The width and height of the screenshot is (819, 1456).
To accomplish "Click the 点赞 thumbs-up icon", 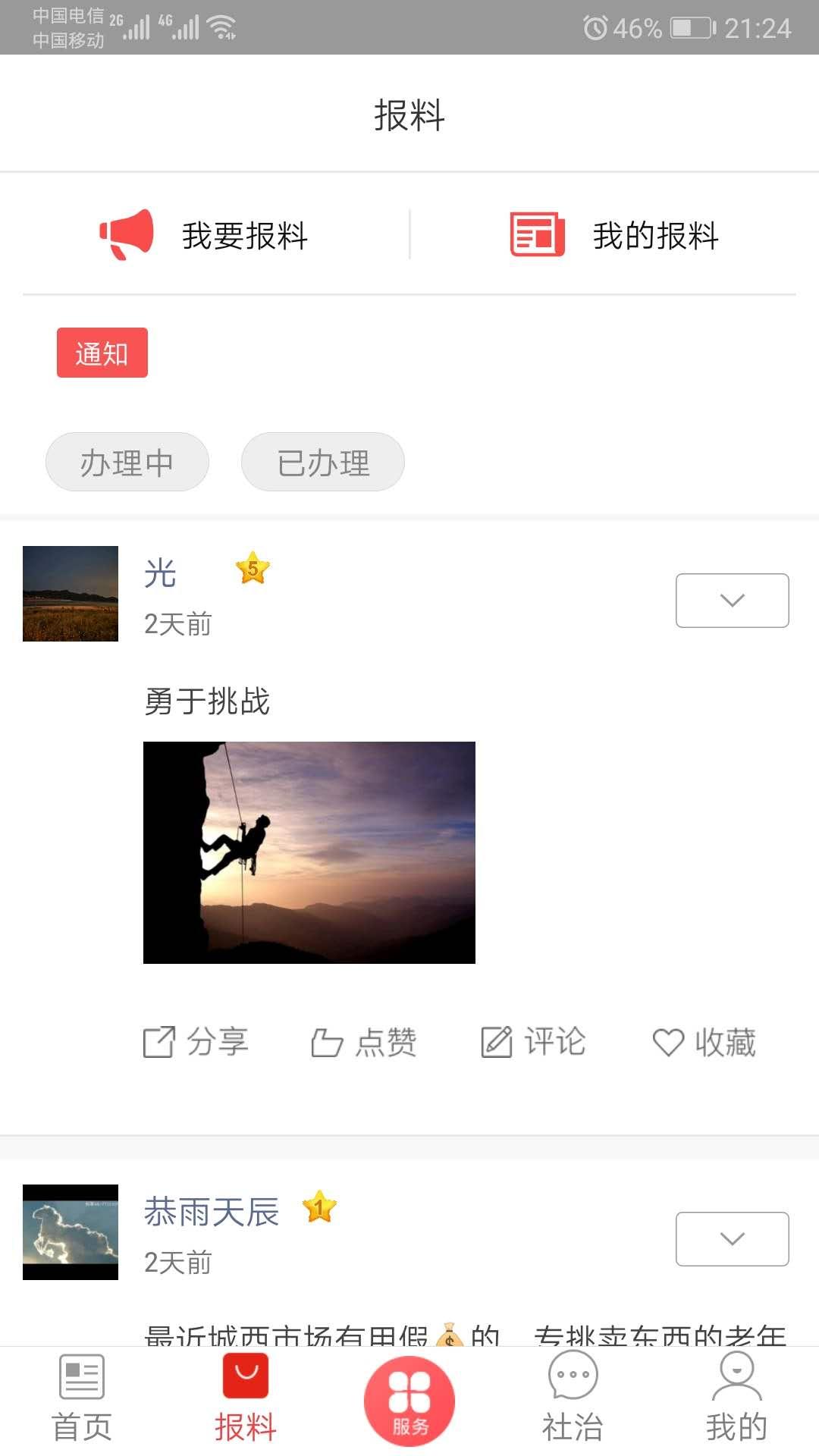I will [x=326, y=1041].
